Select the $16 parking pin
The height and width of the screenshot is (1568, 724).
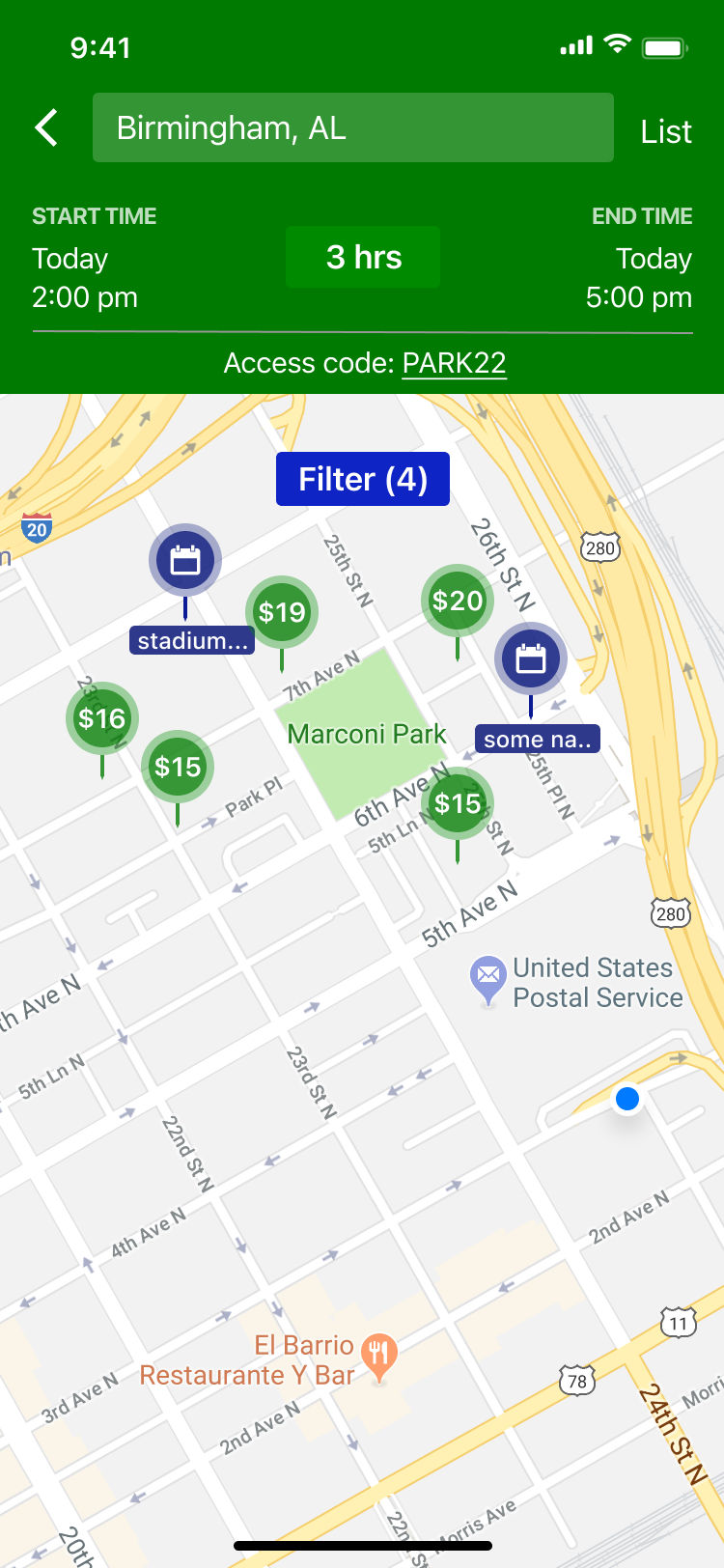pos(102,718)
